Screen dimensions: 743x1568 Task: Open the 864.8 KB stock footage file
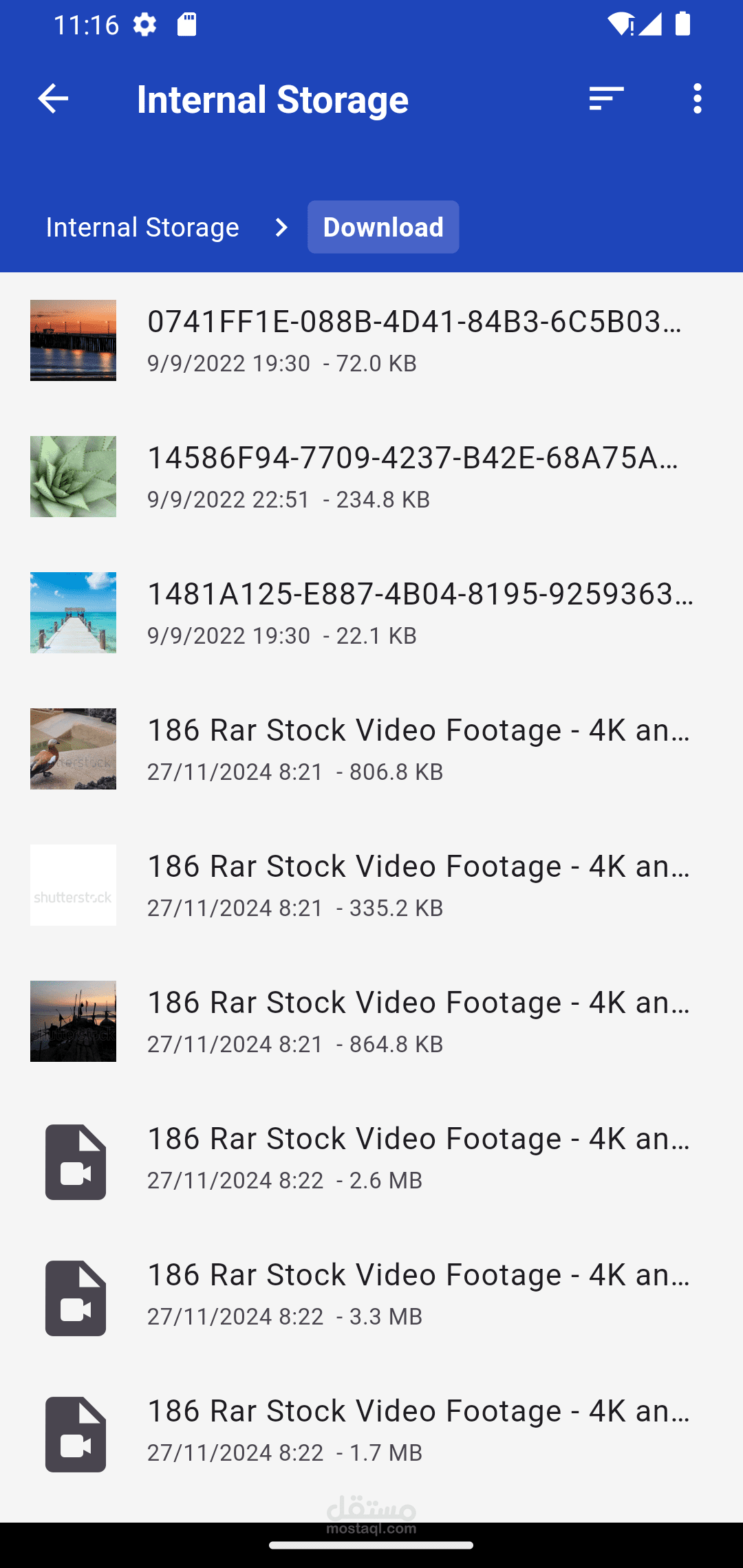(x=371, y=1021)
